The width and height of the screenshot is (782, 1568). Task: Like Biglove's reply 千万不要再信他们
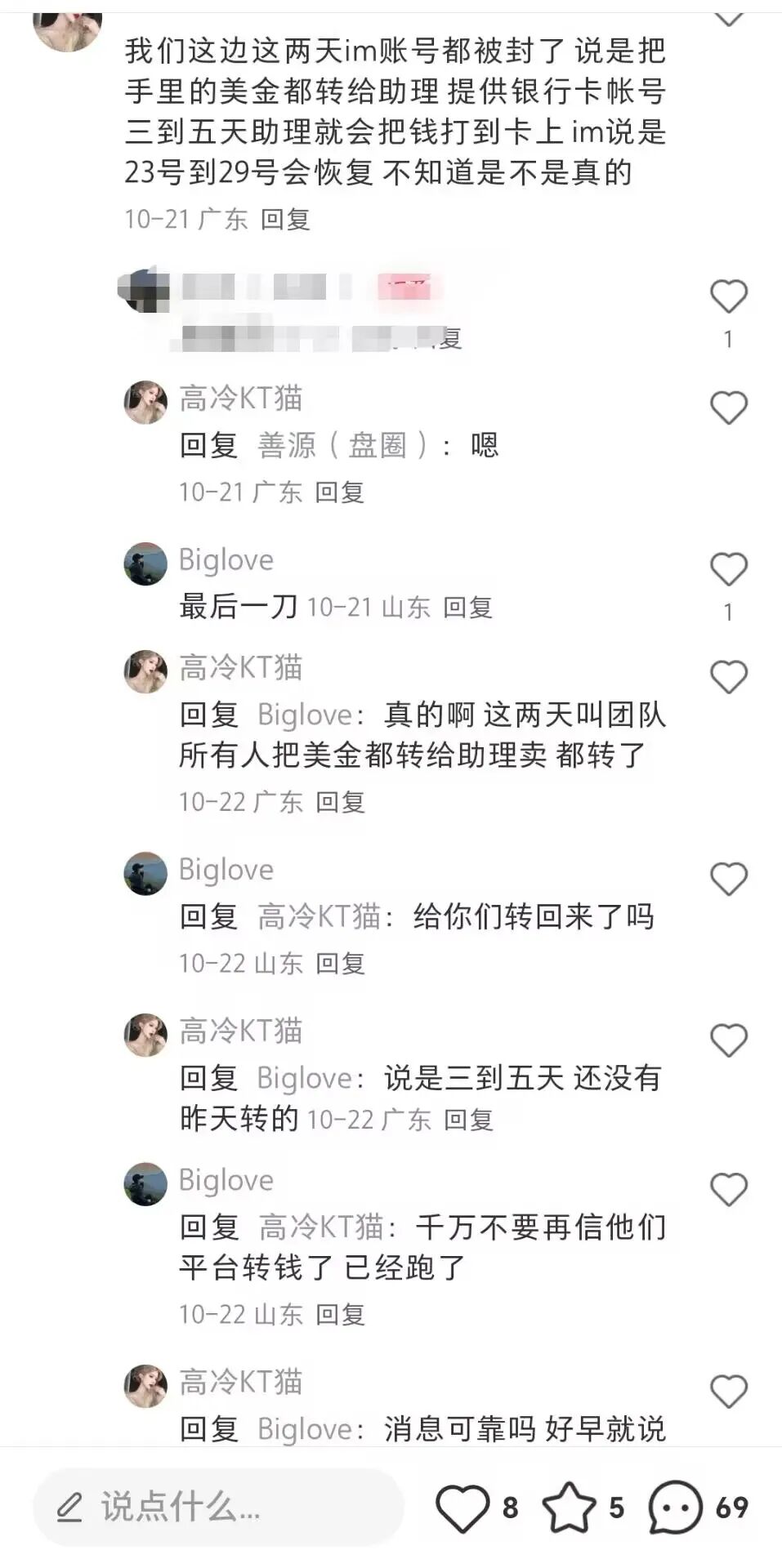(728, 1189)
